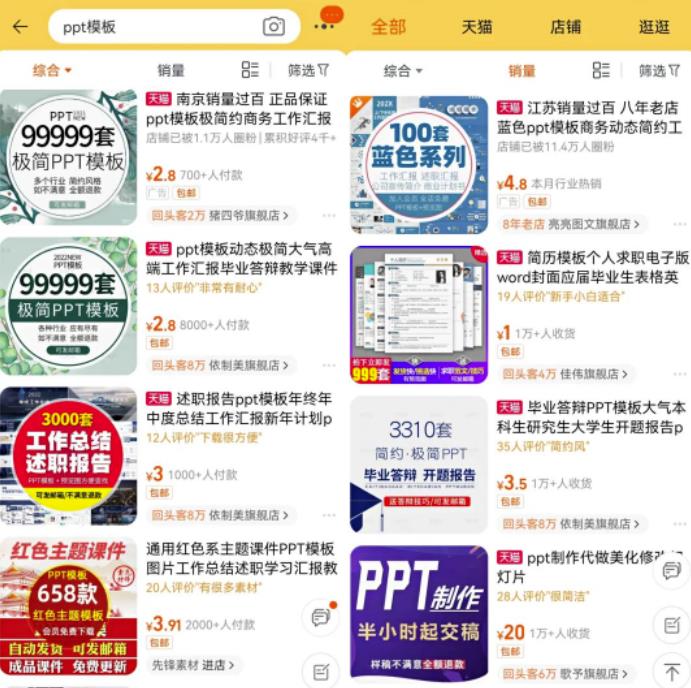The width and height of the screenshot is (691, 688).
Task: Open the 通用红色系主题课件PPT模板 product
Action: (240, 558)
